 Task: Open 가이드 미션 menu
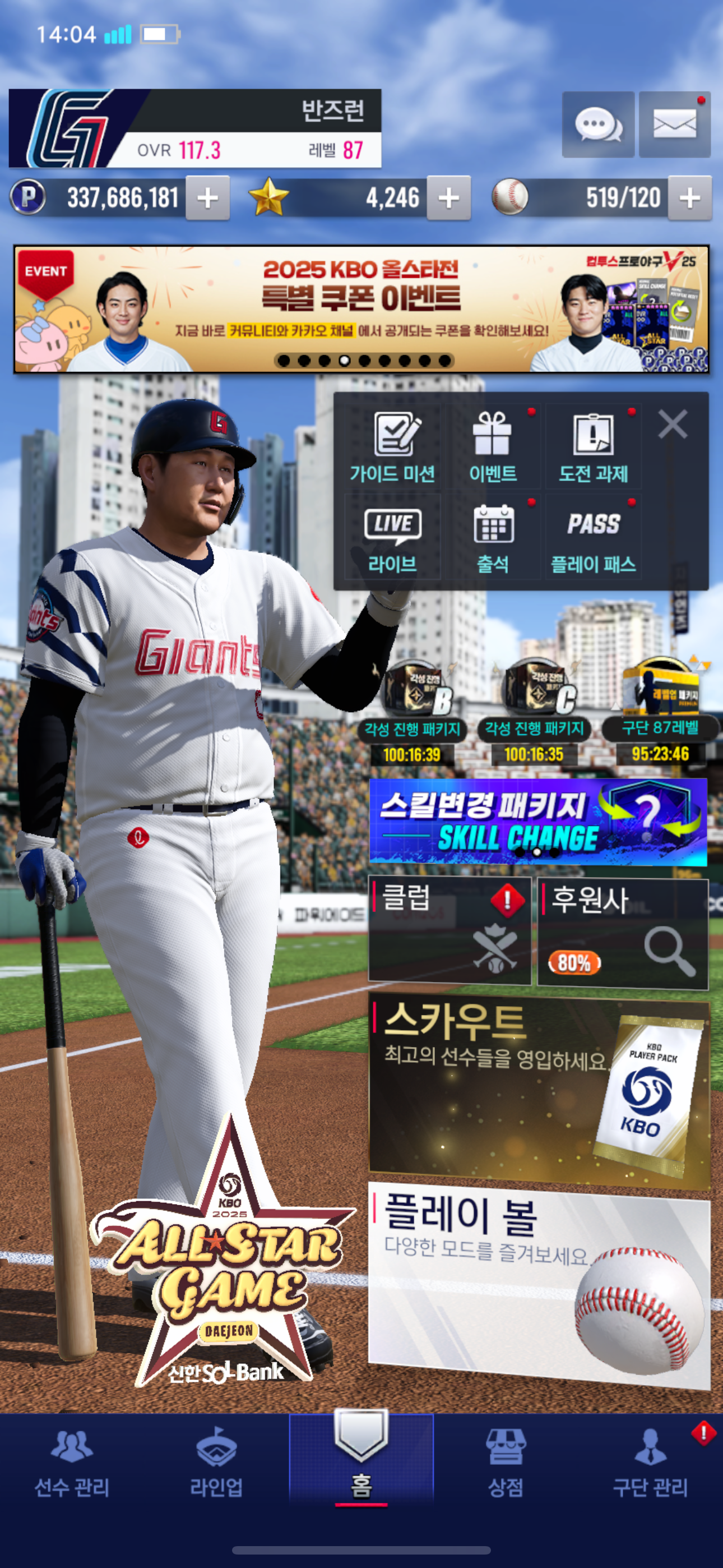[392, 448]
